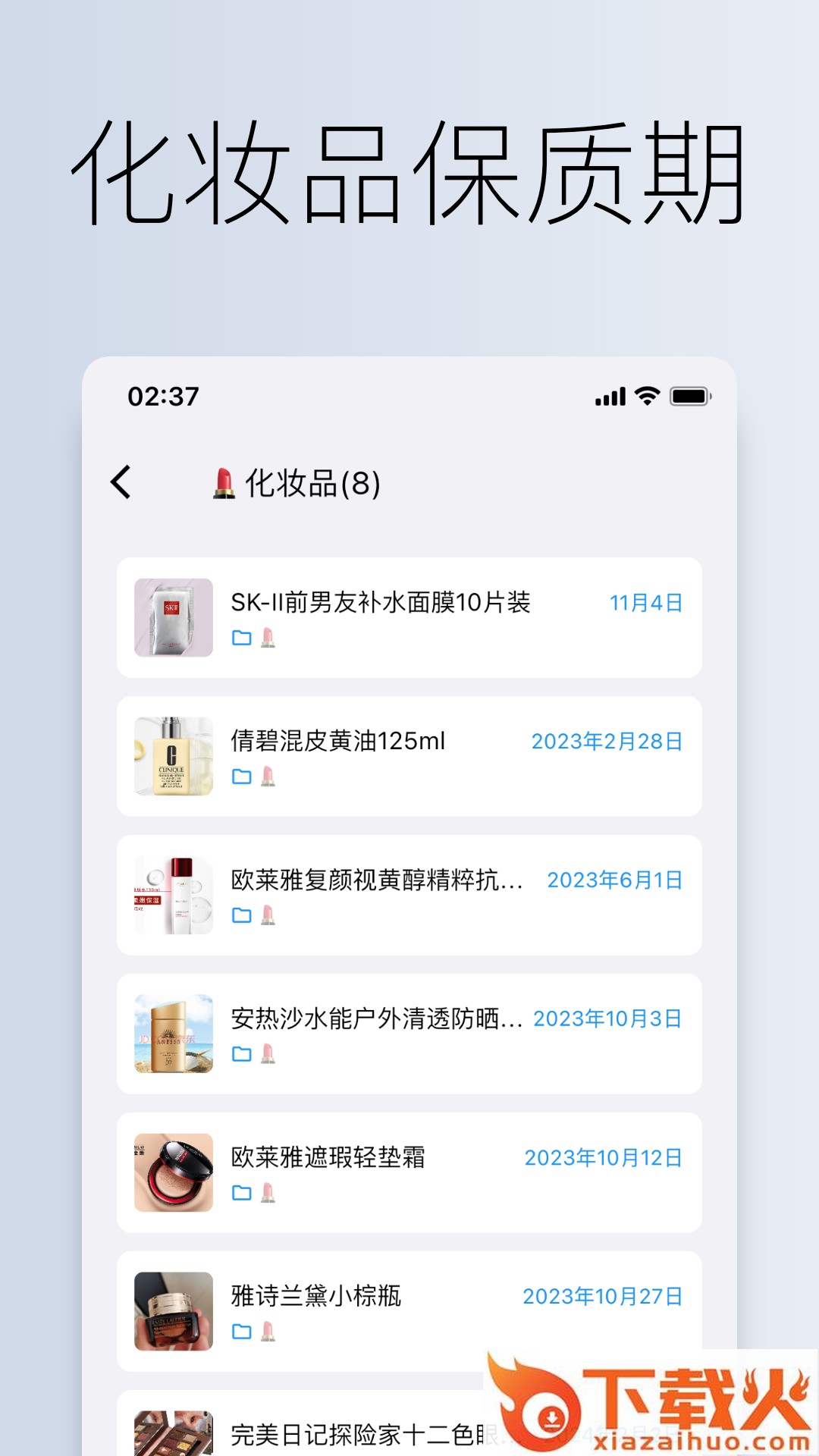
Task: Click the lipstick tag icon on 倩碧混皮黄油 item
Action: point(268,777)
